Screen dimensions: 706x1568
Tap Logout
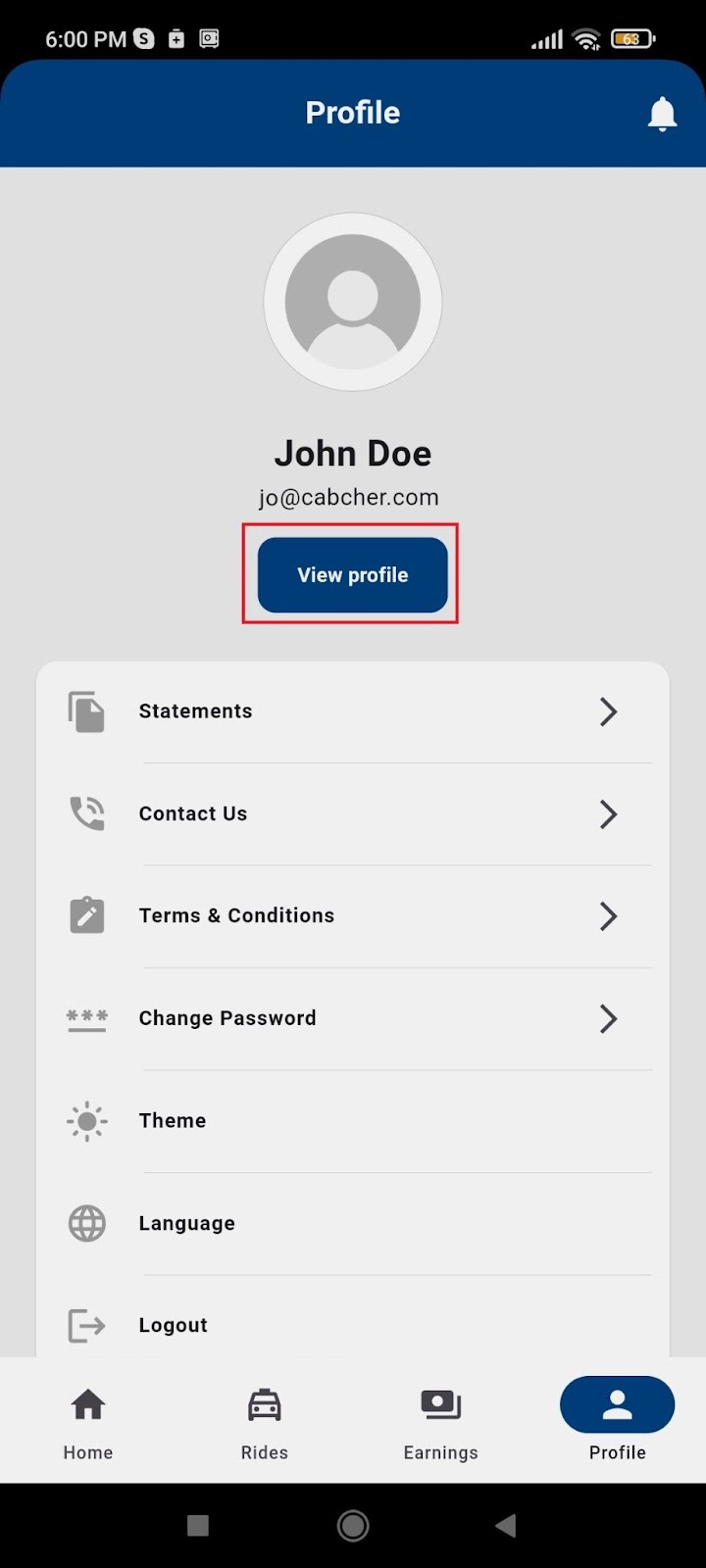(353, 1325)
